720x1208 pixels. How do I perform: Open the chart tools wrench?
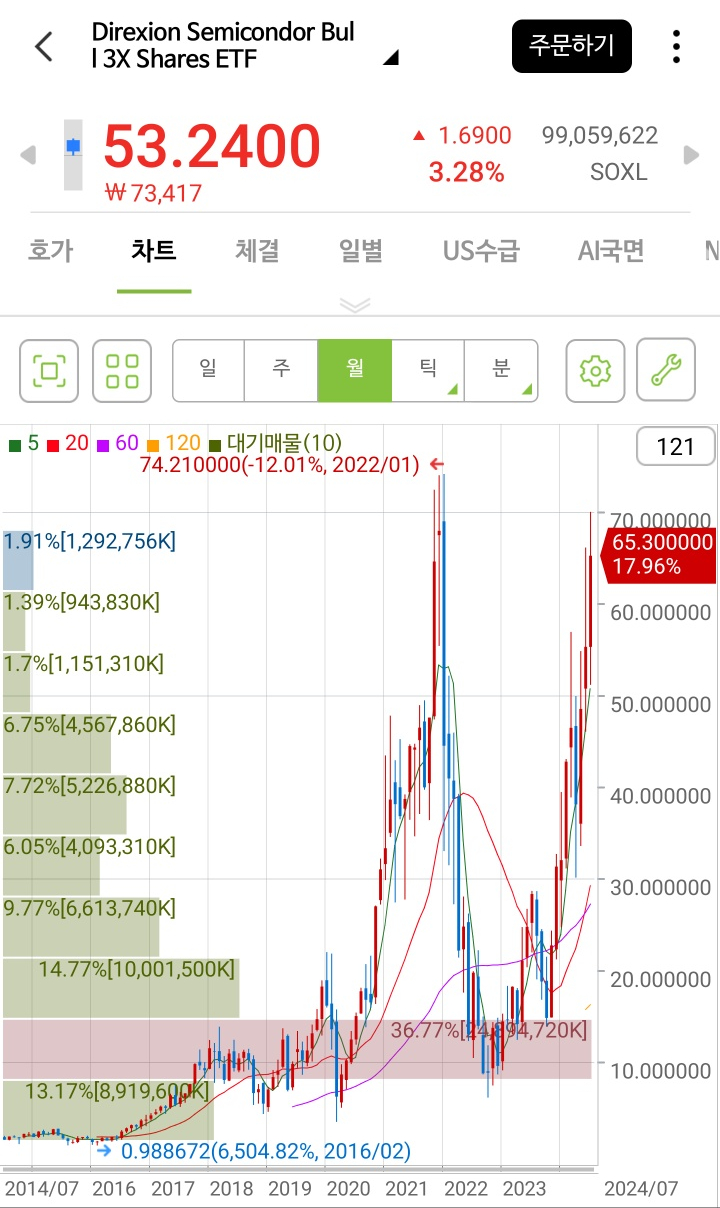tap(666, 370)
